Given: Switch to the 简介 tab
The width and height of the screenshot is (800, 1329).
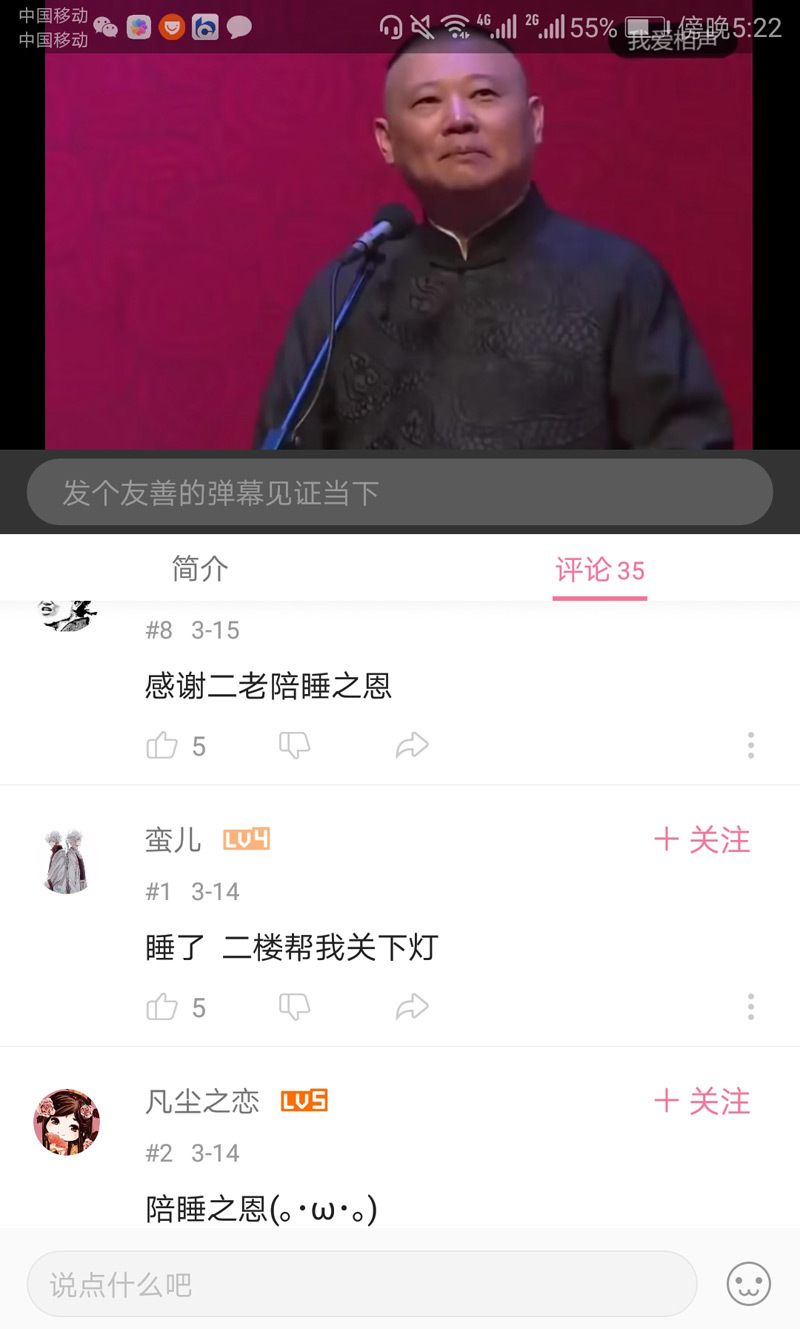Looking at the screenshot, I should tap(200, 569).
